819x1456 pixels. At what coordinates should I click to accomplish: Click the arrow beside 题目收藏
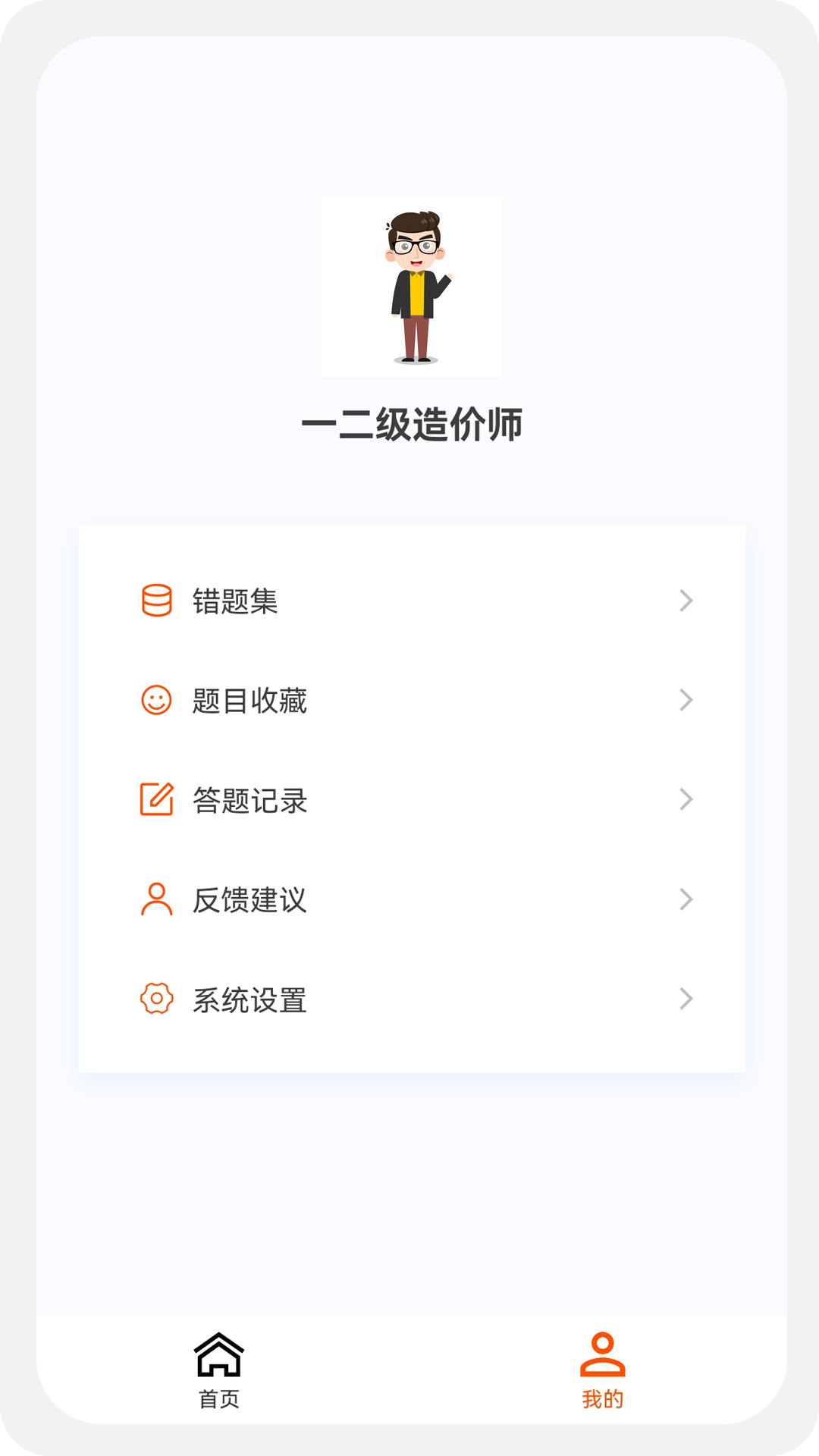pos(686,698)
